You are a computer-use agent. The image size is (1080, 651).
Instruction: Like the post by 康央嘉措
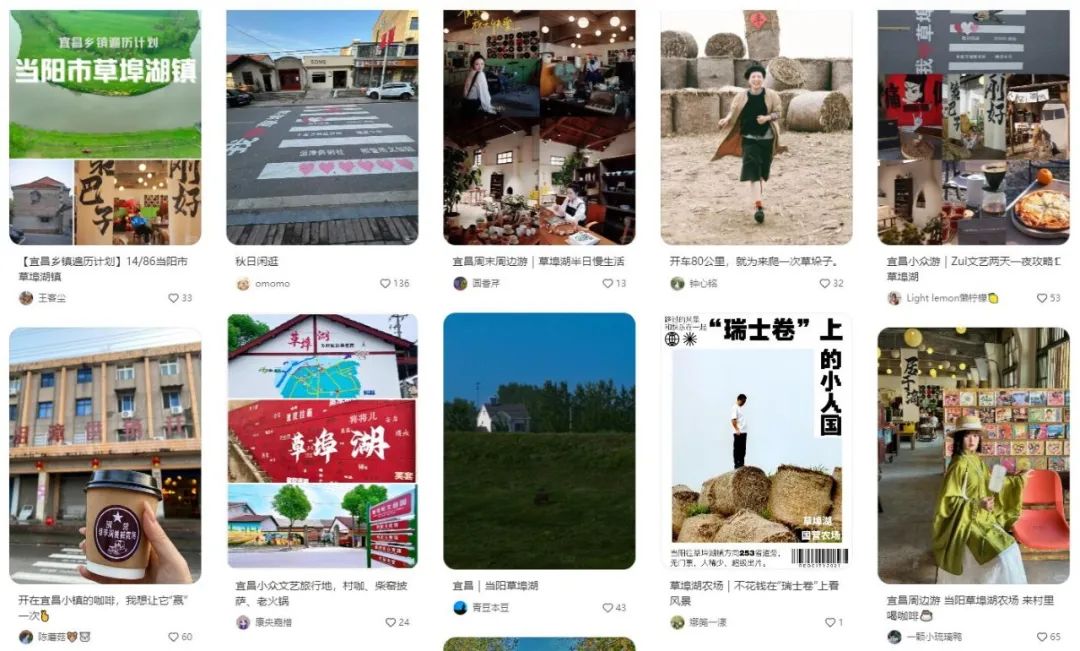pyautogui.click(x=391, y=622)
